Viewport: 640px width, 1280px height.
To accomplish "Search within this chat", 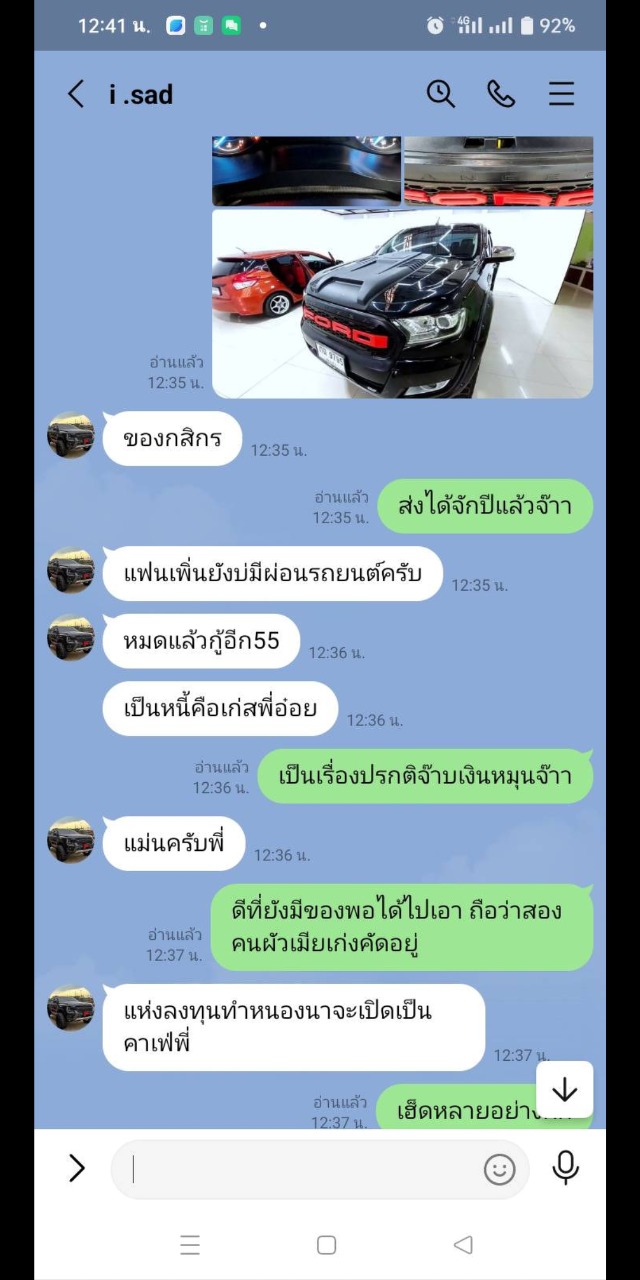I will [440, 94].
